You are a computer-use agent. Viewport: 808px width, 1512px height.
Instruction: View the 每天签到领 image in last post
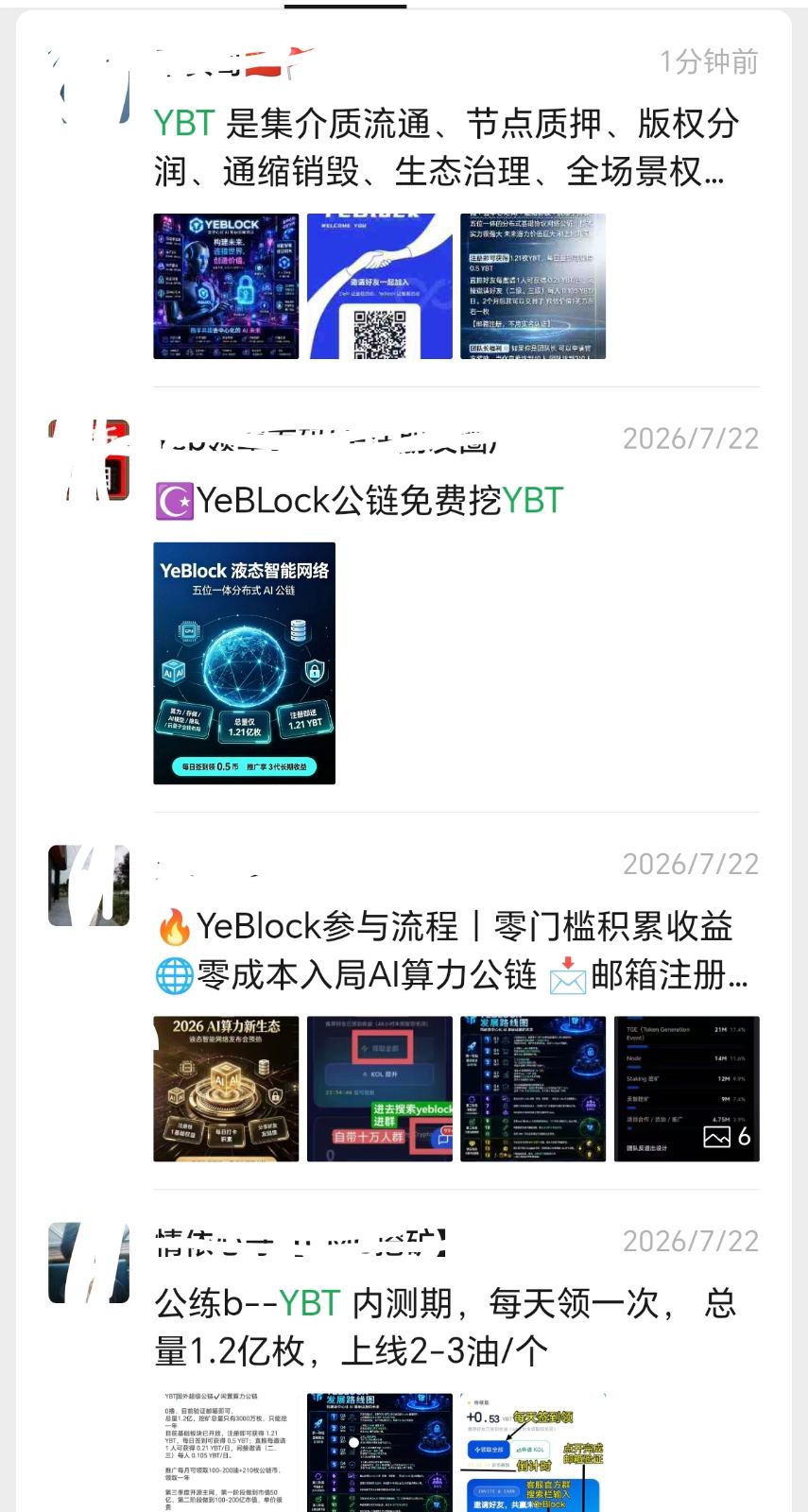click(x=533, y=1452)
